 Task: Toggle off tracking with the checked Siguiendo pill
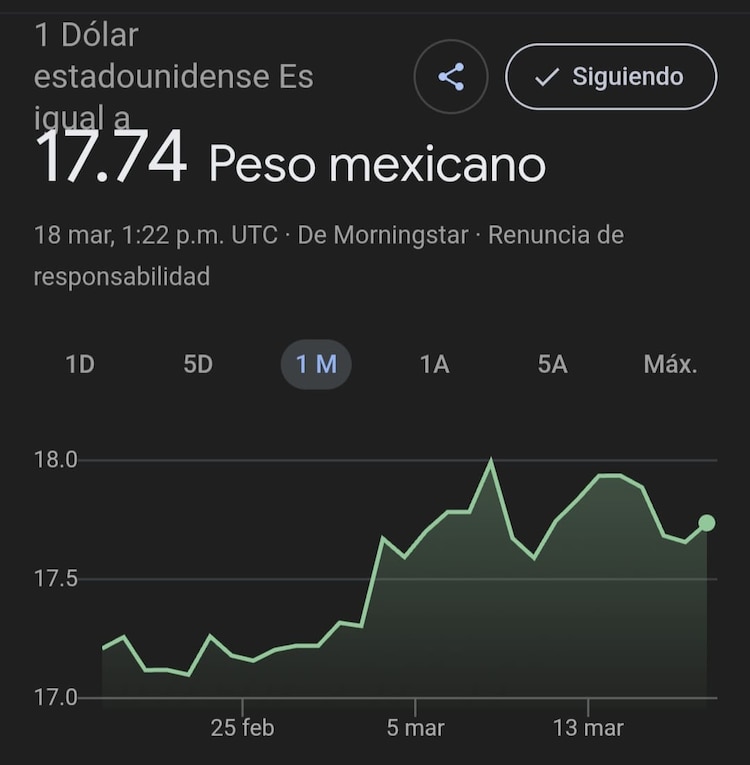pos(610,75)
